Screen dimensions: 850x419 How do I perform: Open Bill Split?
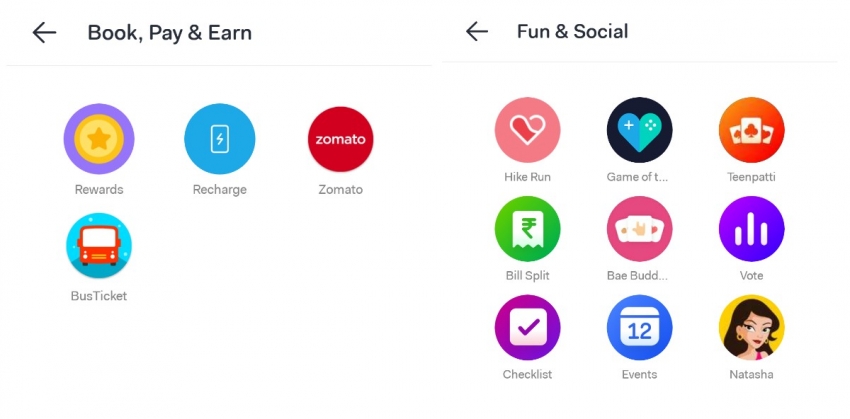pyautogui.click(x=527, y=229)
